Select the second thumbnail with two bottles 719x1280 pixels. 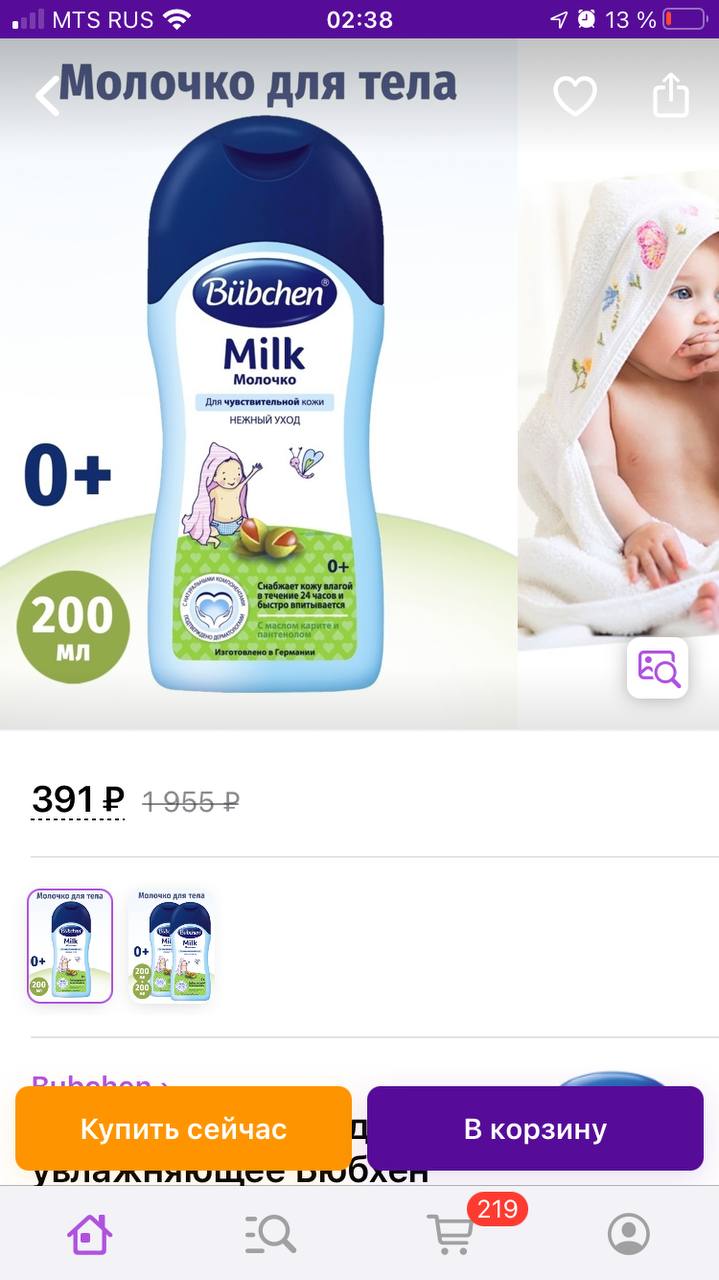[x=171, y=945]
